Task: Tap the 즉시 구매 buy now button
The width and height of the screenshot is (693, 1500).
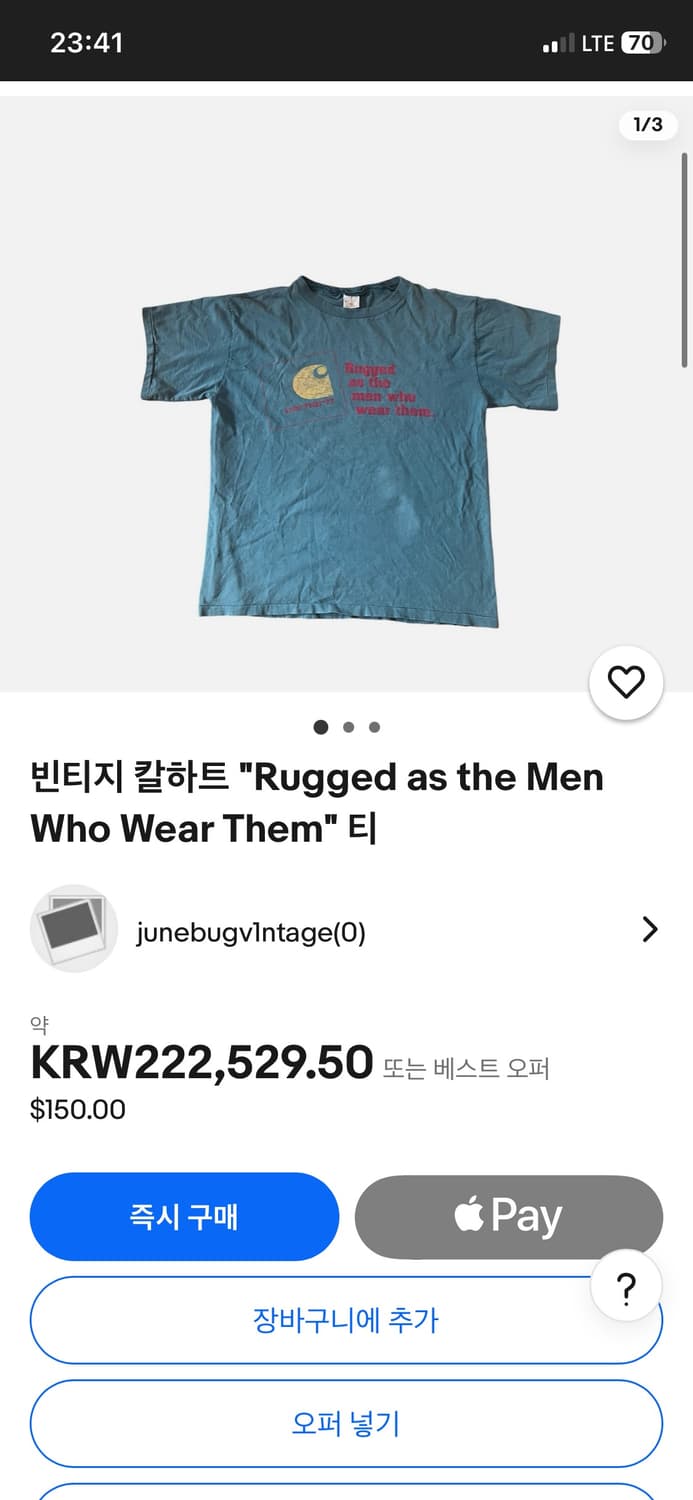Action: coord(185,1216)
